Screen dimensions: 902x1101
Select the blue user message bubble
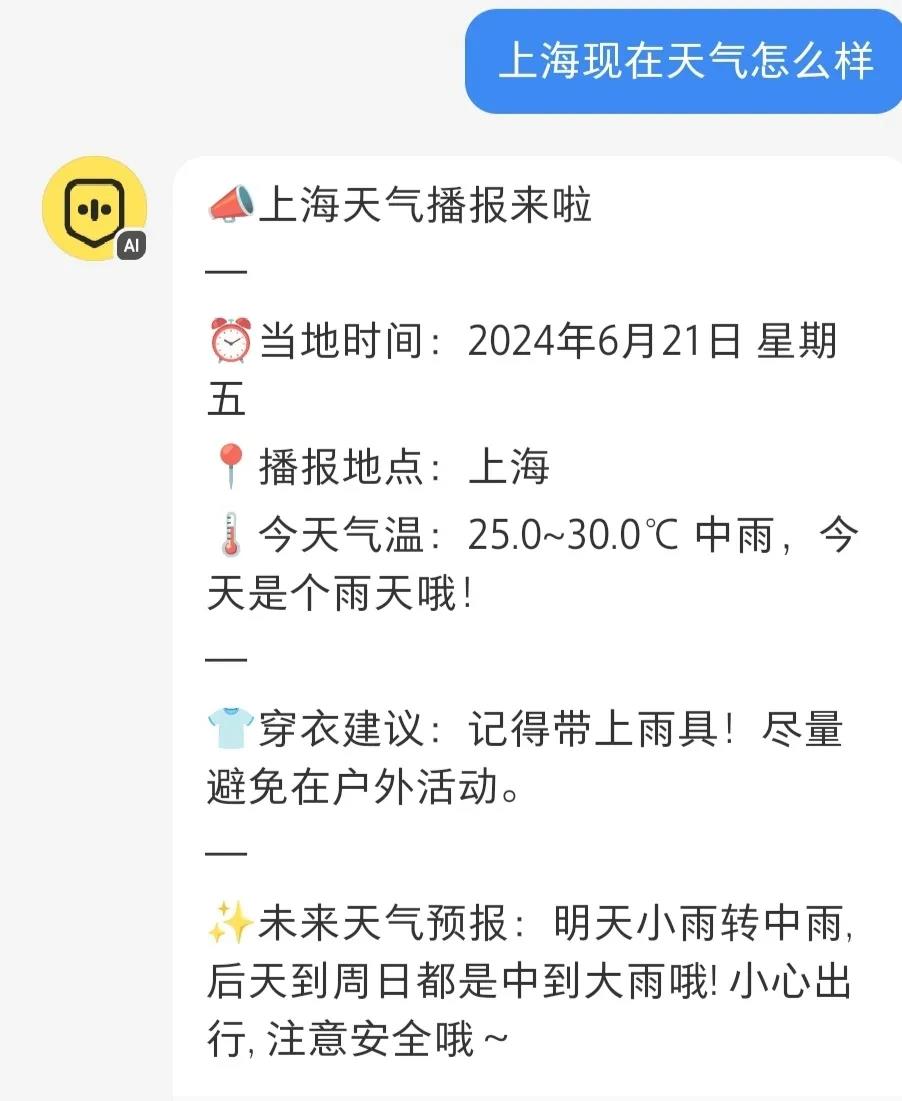pos(683,63)
